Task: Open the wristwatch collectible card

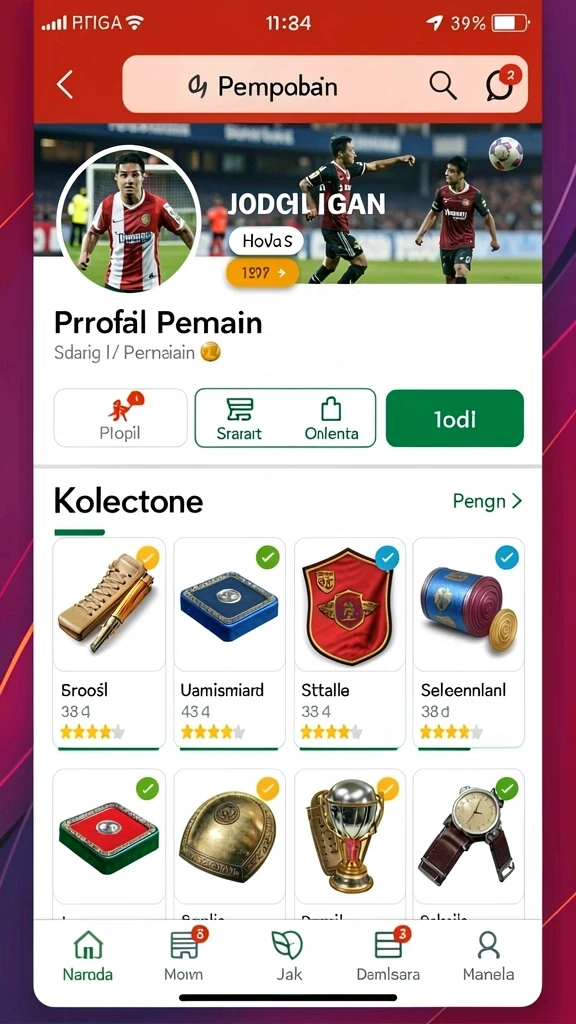Action: pos(468,844)
